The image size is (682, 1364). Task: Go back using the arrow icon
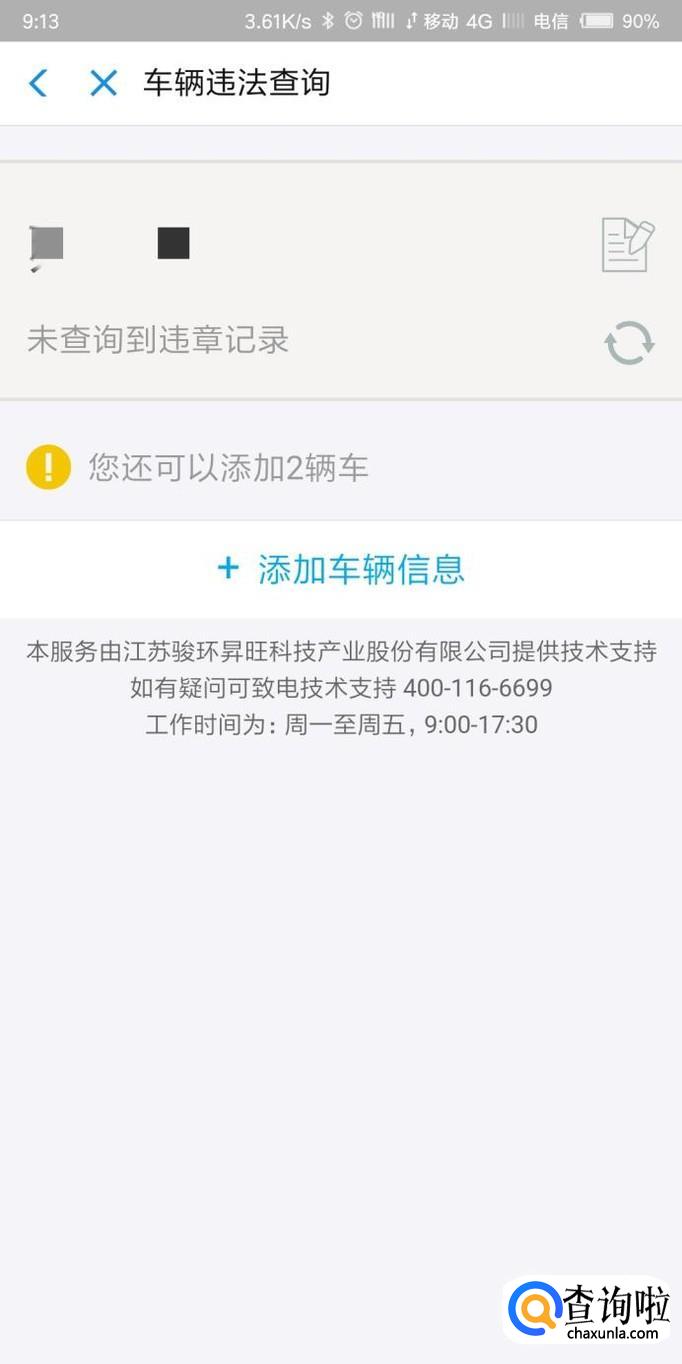(x=38, y=83)
